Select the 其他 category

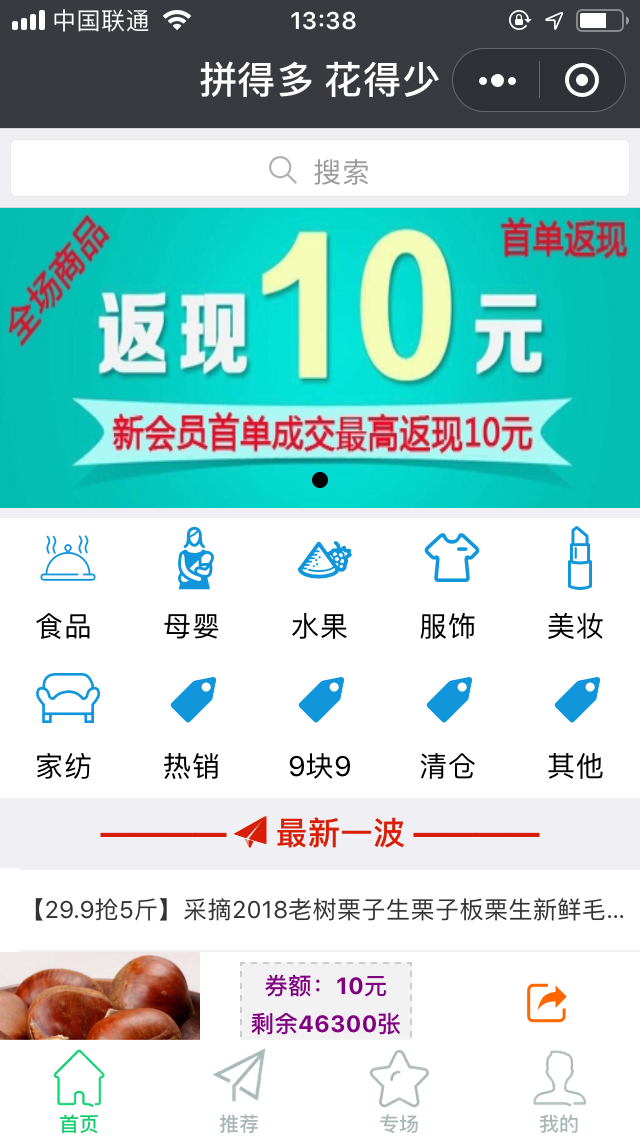pos(576,726)
